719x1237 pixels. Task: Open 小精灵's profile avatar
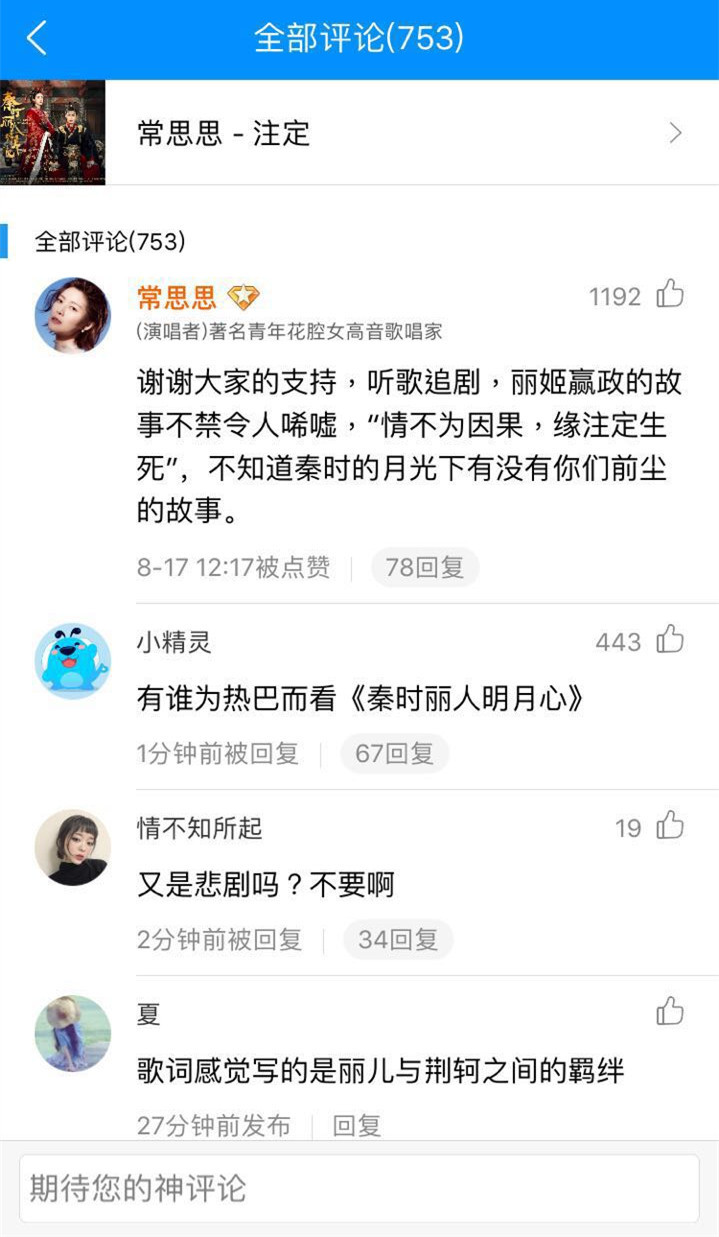click(x=73, y=660)
